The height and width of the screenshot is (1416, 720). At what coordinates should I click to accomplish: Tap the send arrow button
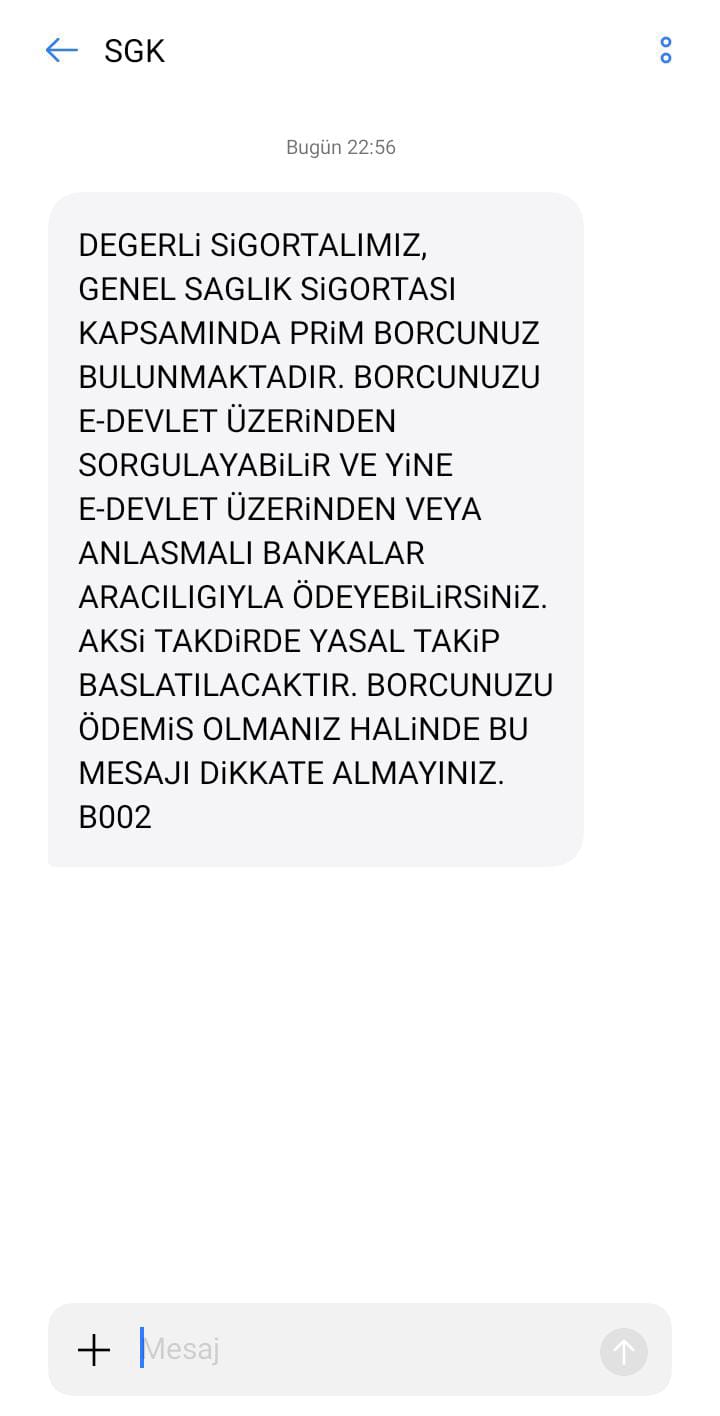[624, 1352]
